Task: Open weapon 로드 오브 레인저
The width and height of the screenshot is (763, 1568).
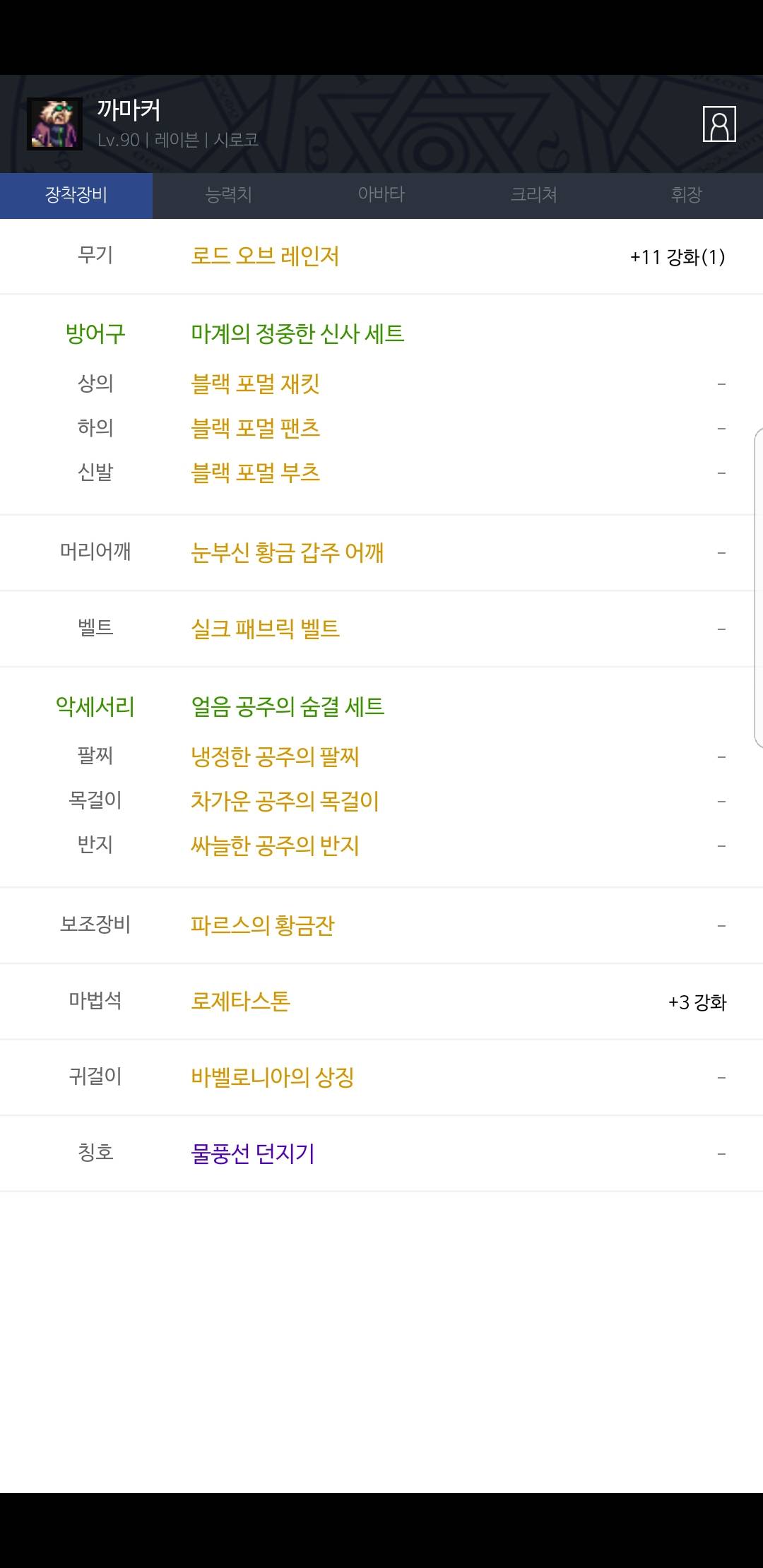Action: (x=265, y=256)
